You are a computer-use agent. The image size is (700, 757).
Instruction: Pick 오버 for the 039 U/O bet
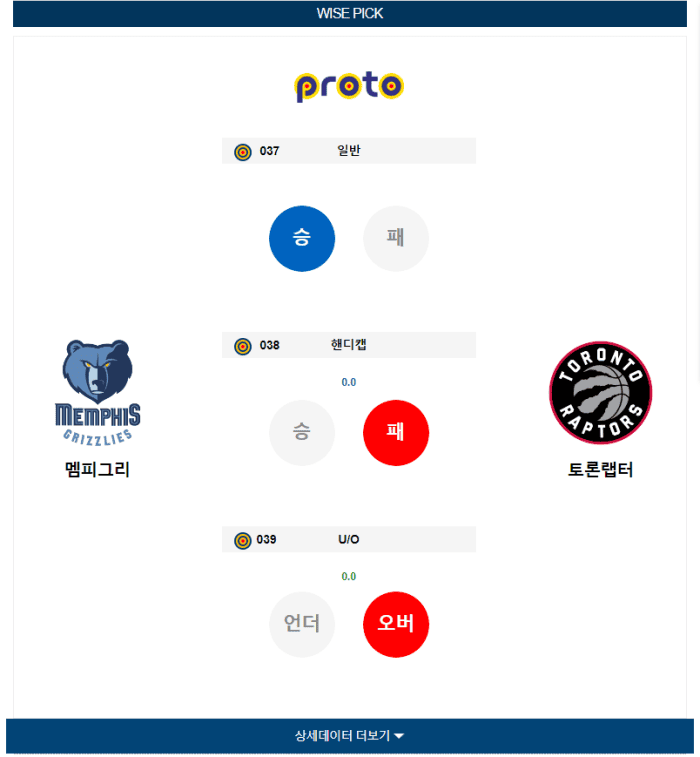coord(396,624)
